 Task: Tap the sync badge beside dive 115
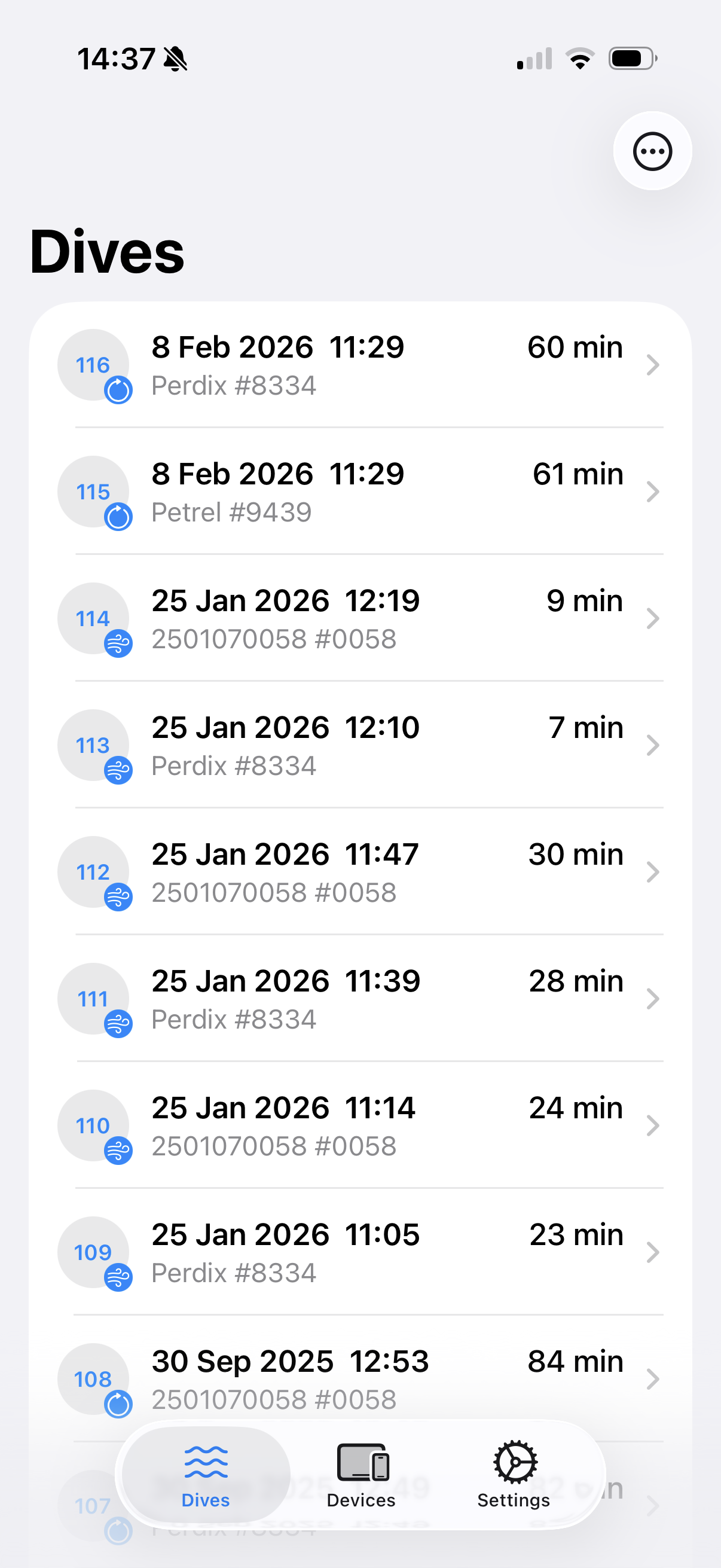click(x=119, y=517)
